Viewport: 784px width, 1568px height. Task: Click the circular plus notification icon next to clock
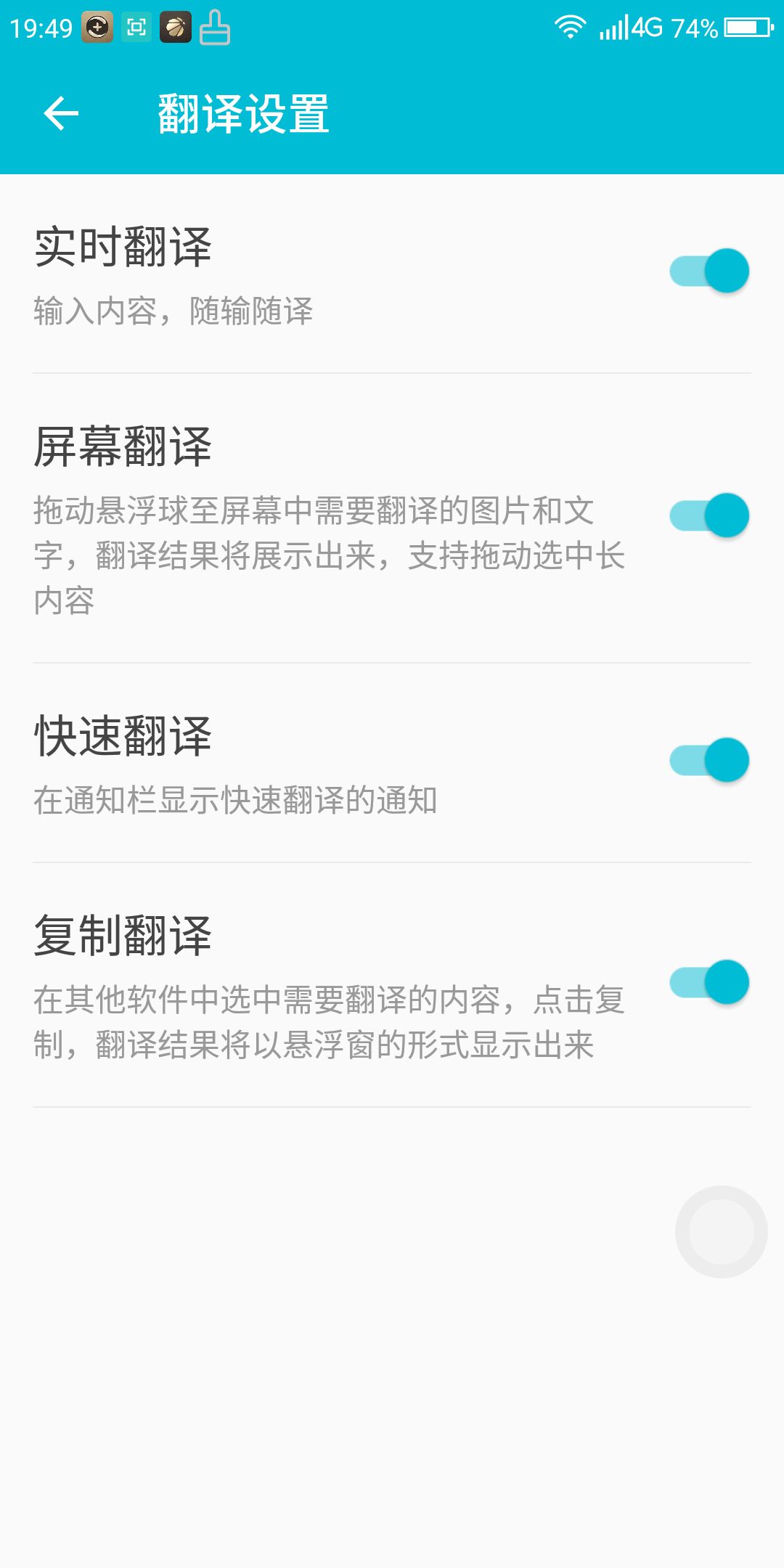[97, 29]
